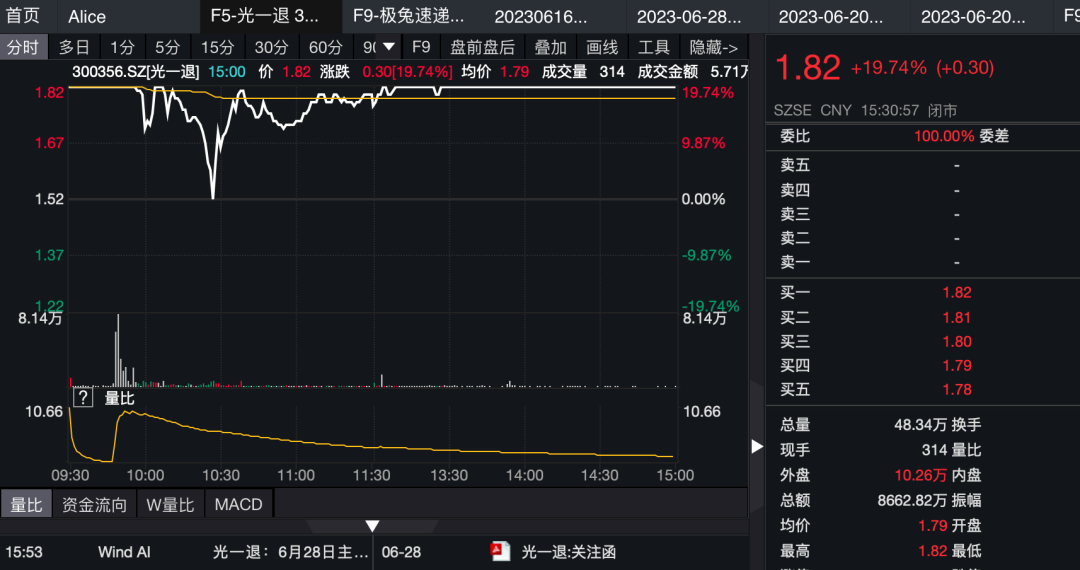Tap 隐藏-> to hide the side panel

(714, 48)
